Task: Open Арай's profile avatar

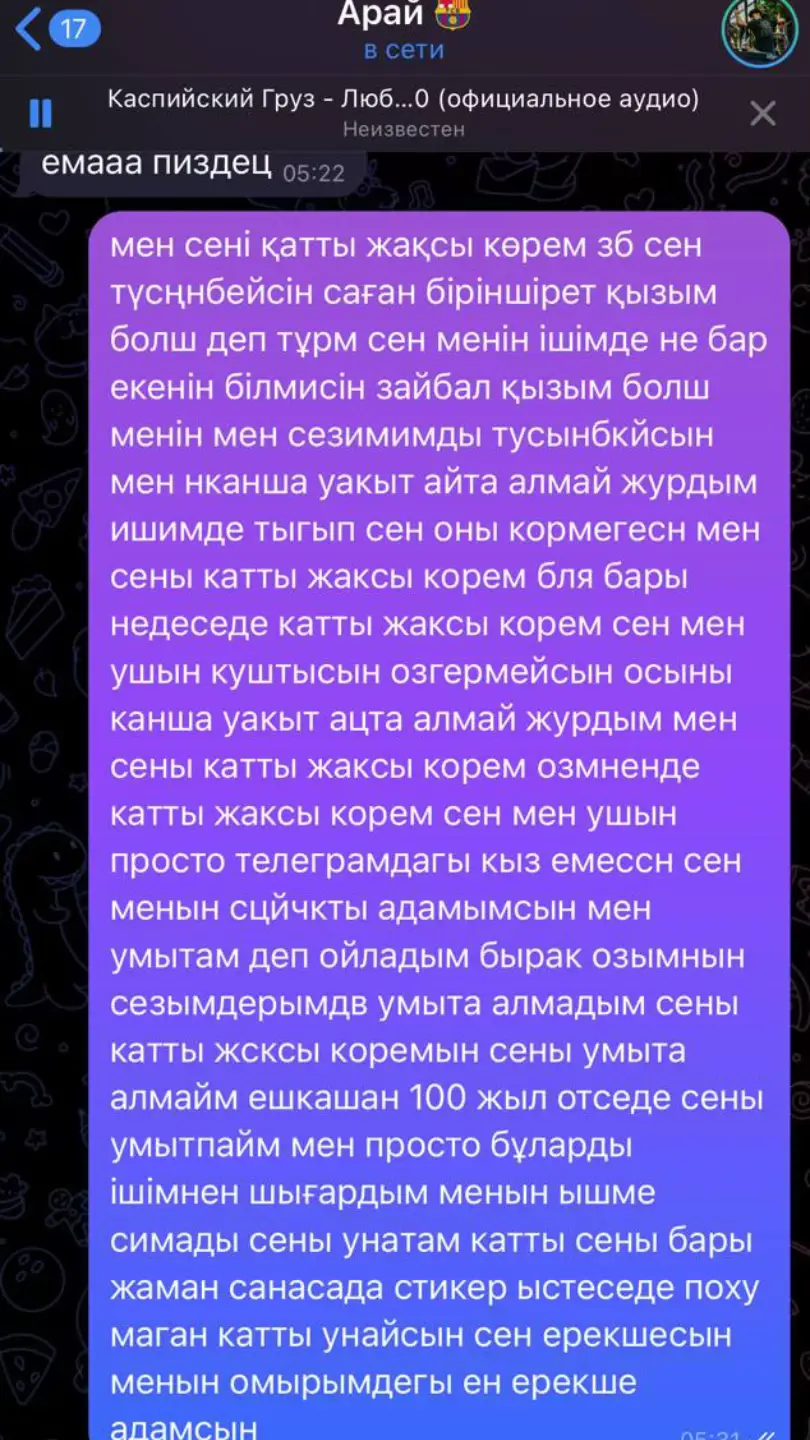Action: tap(759, 33)
